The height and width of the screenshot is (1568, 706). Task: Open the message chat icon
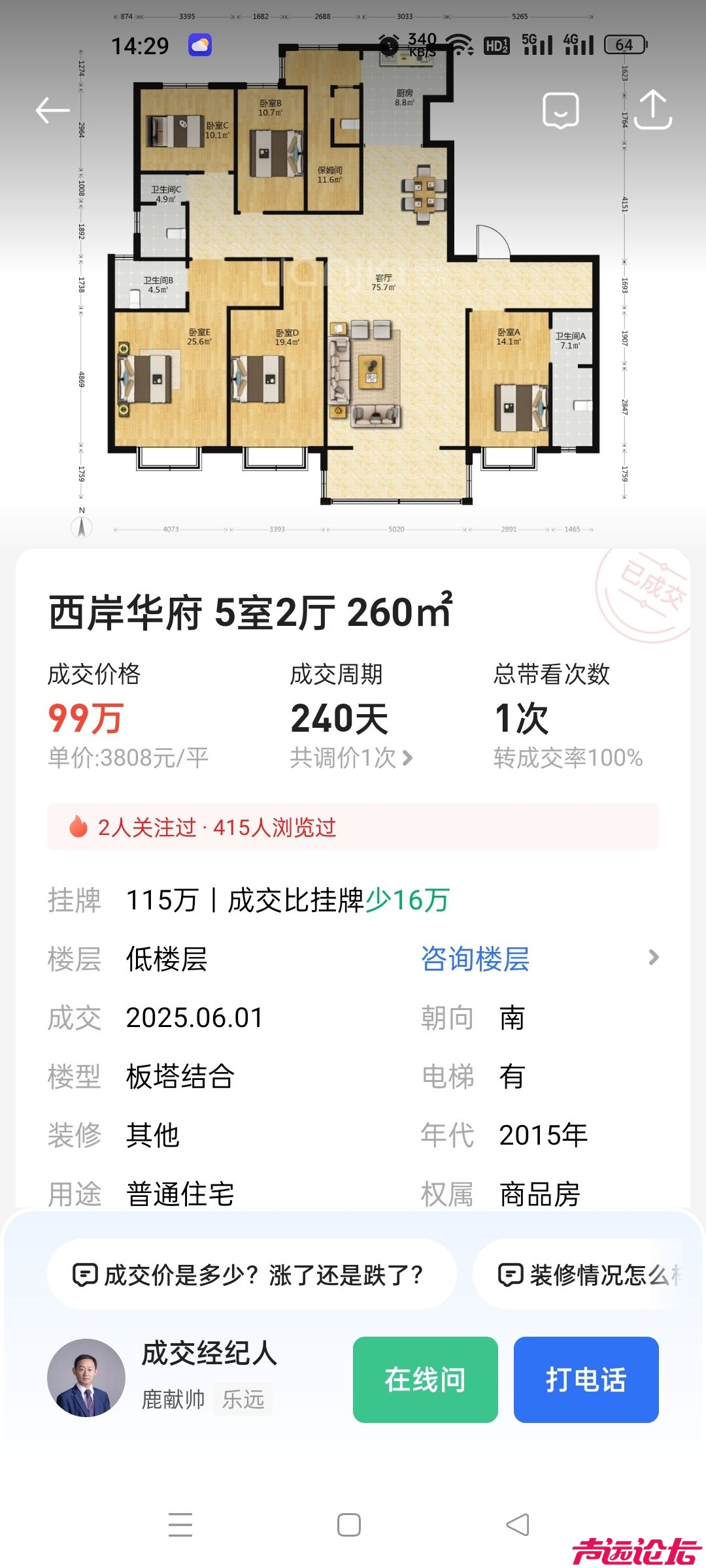point(560,110)
